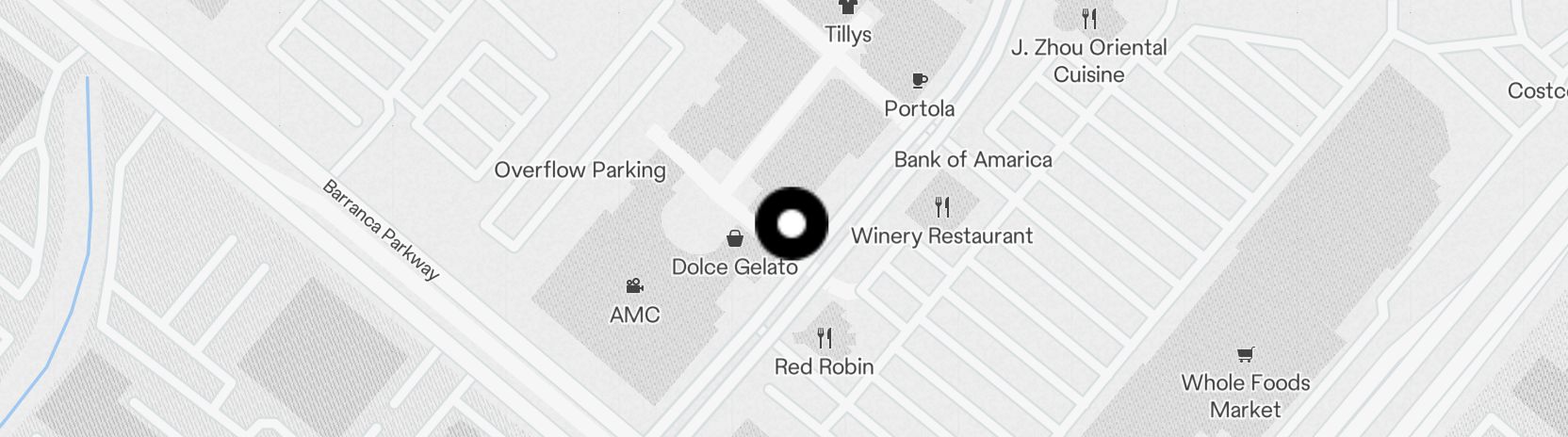The height and width of the screenshot is (437, 1568).
Task: Open the AMC cinema marker
Action: coord(635,286)
